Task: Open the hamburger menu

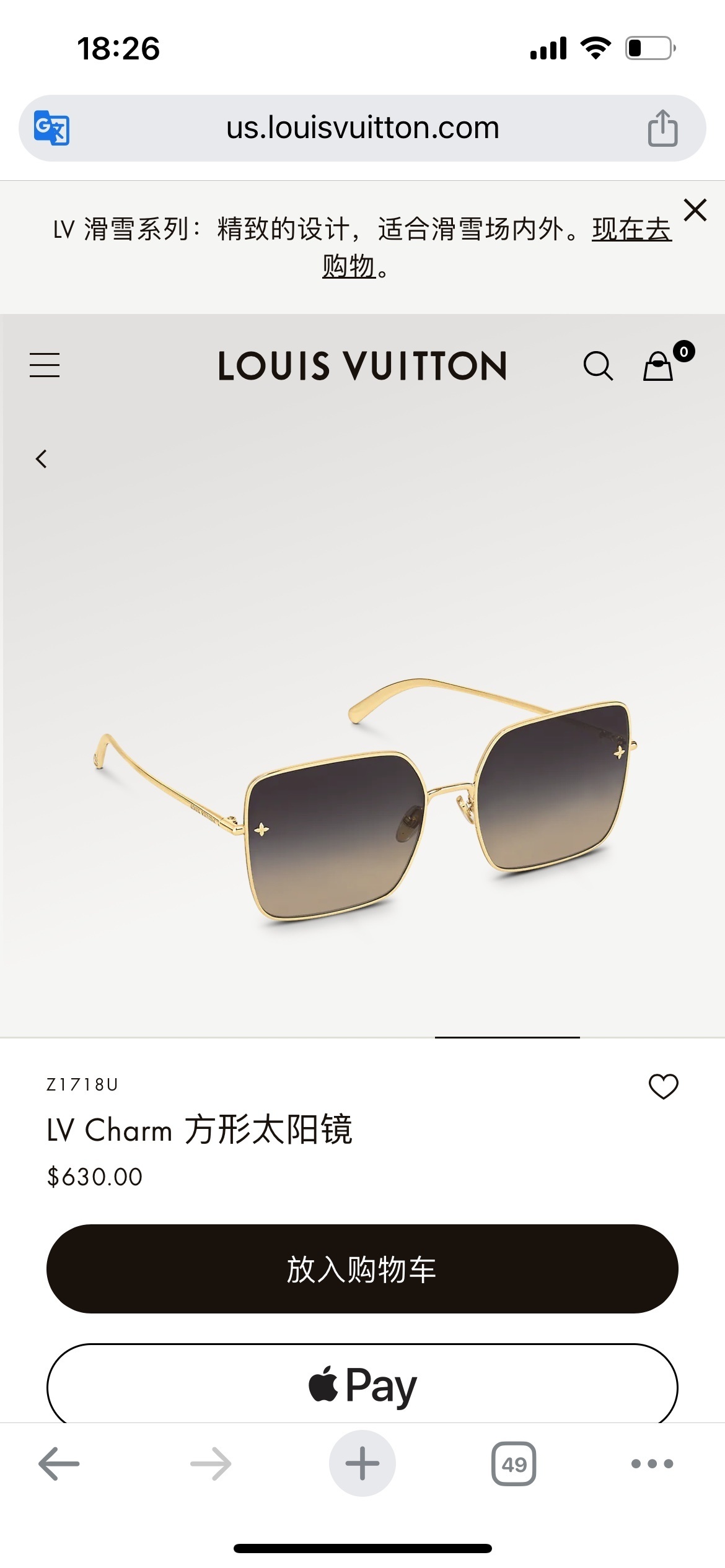Action: [x=45, y=365]
